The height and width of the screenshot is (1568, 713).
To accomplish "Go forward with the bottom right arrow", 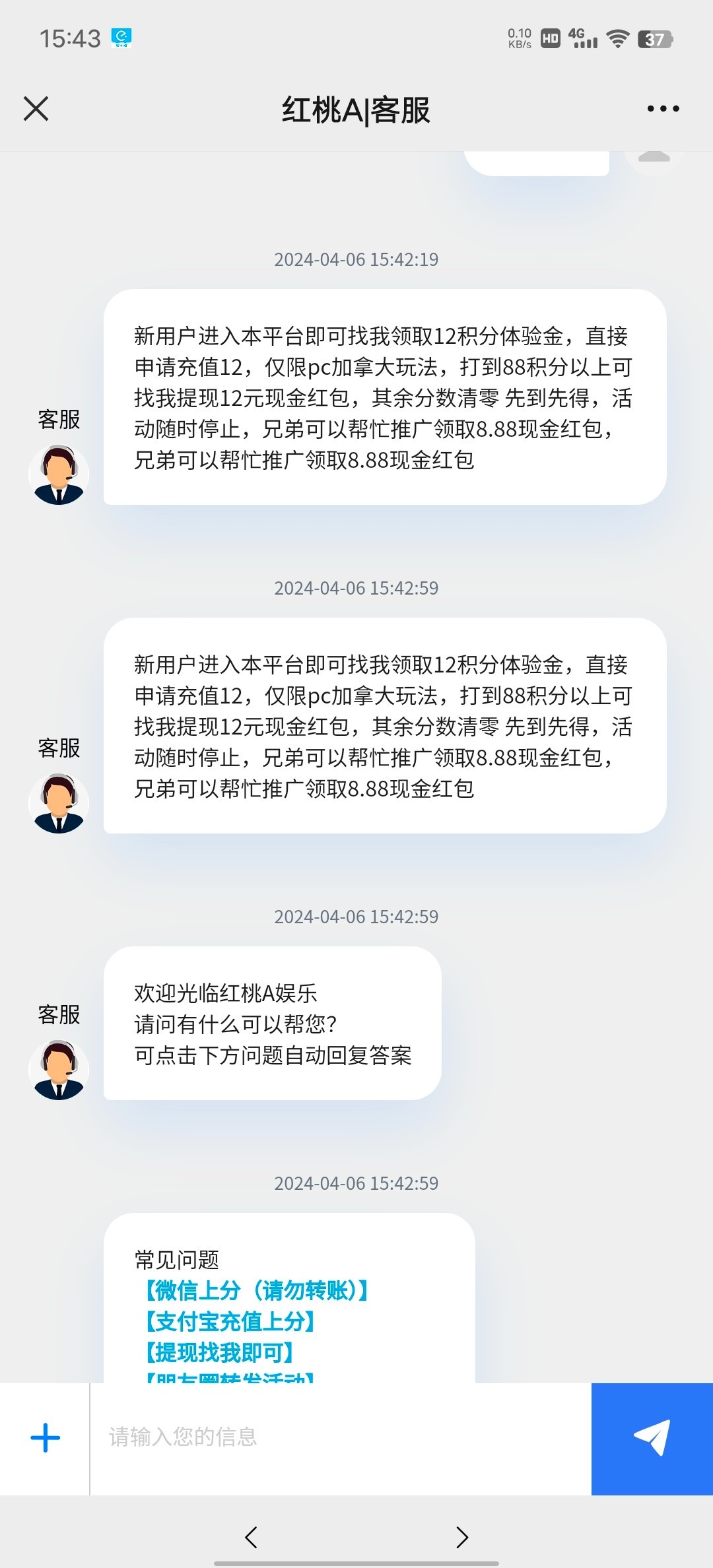I will [462, 1537].
